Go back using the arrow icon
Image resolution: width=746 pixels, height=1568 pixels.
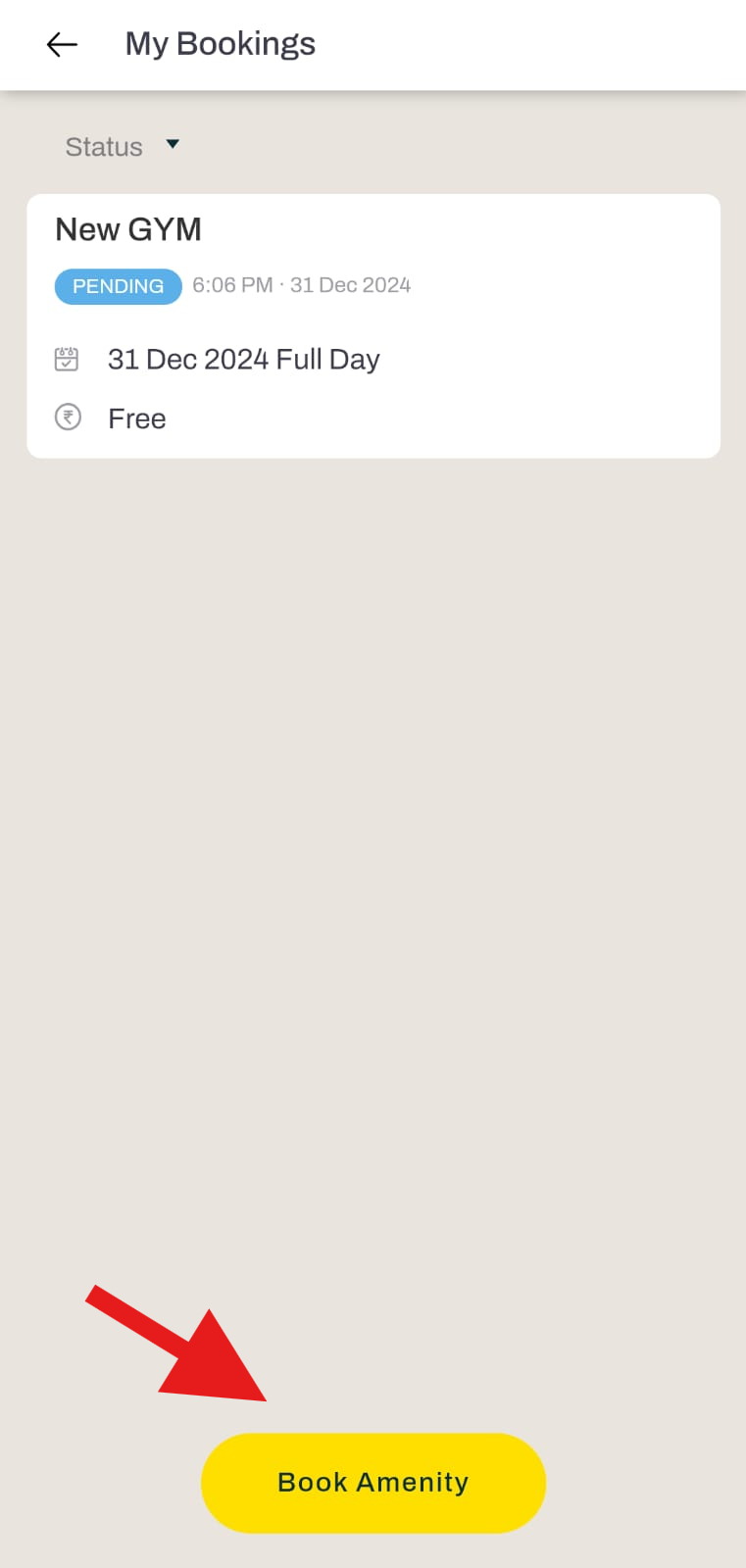click(62, 44)
